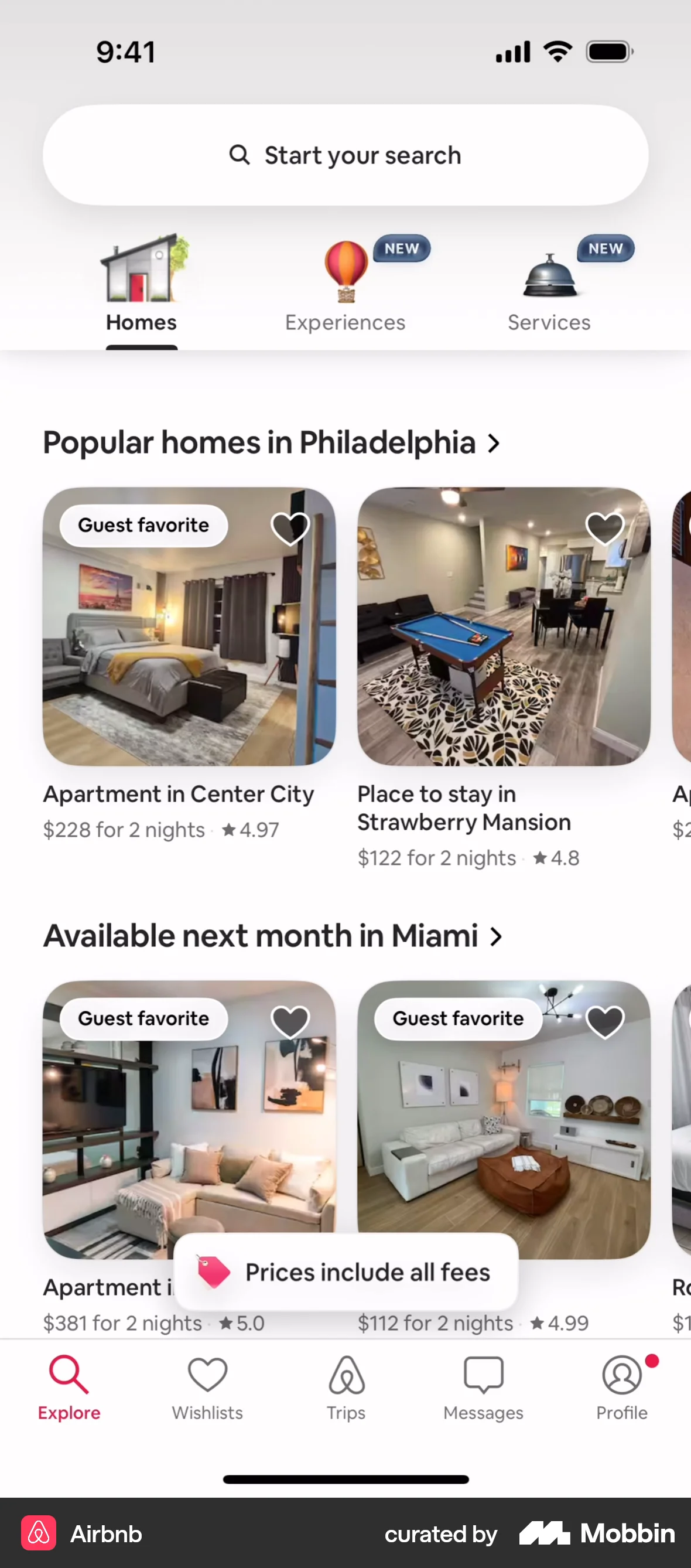Open the Start your search bar
691x1568 pixels.
[x=345, y=155]
